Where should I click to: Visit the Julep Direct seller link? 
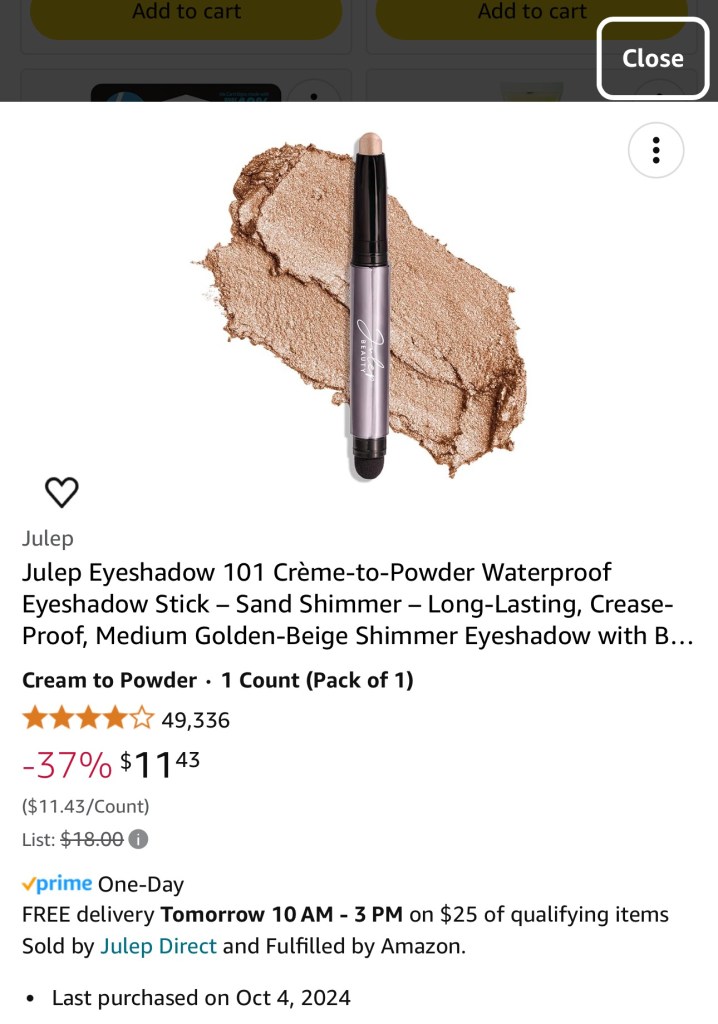(x=158, y=946)
